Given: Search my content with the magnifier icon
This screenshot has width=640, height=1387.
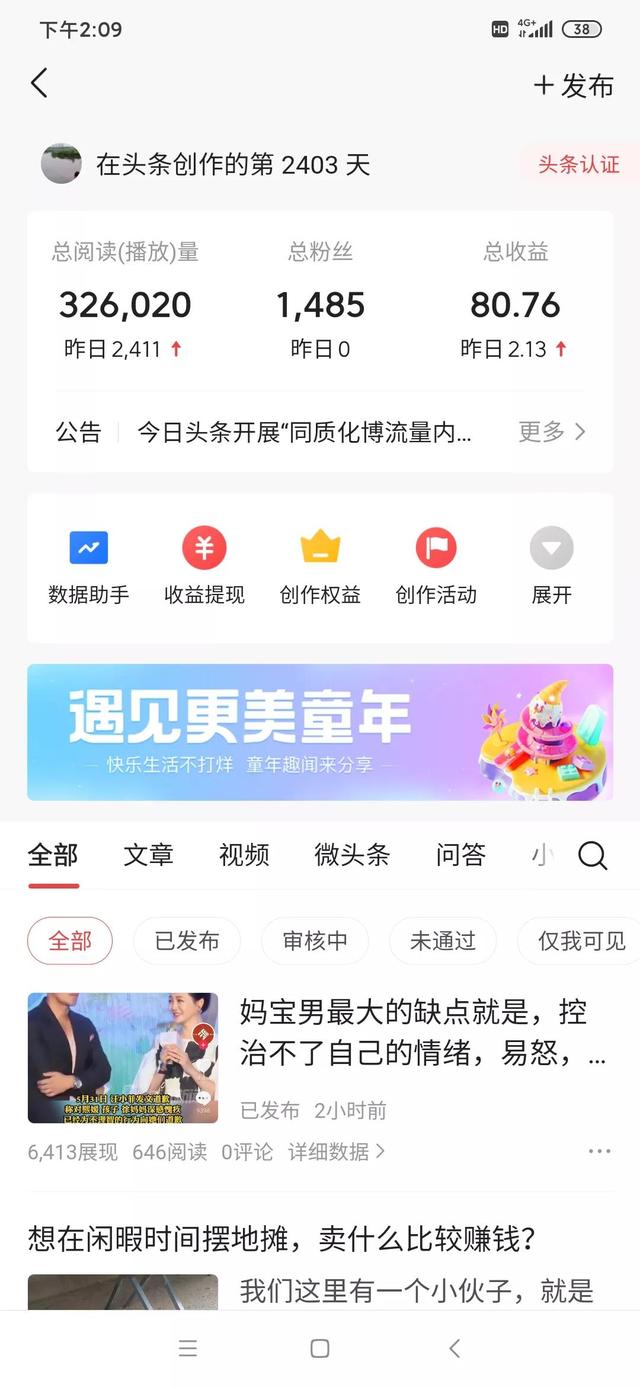Looking at the screenshot, I should (x=593, y=856).
